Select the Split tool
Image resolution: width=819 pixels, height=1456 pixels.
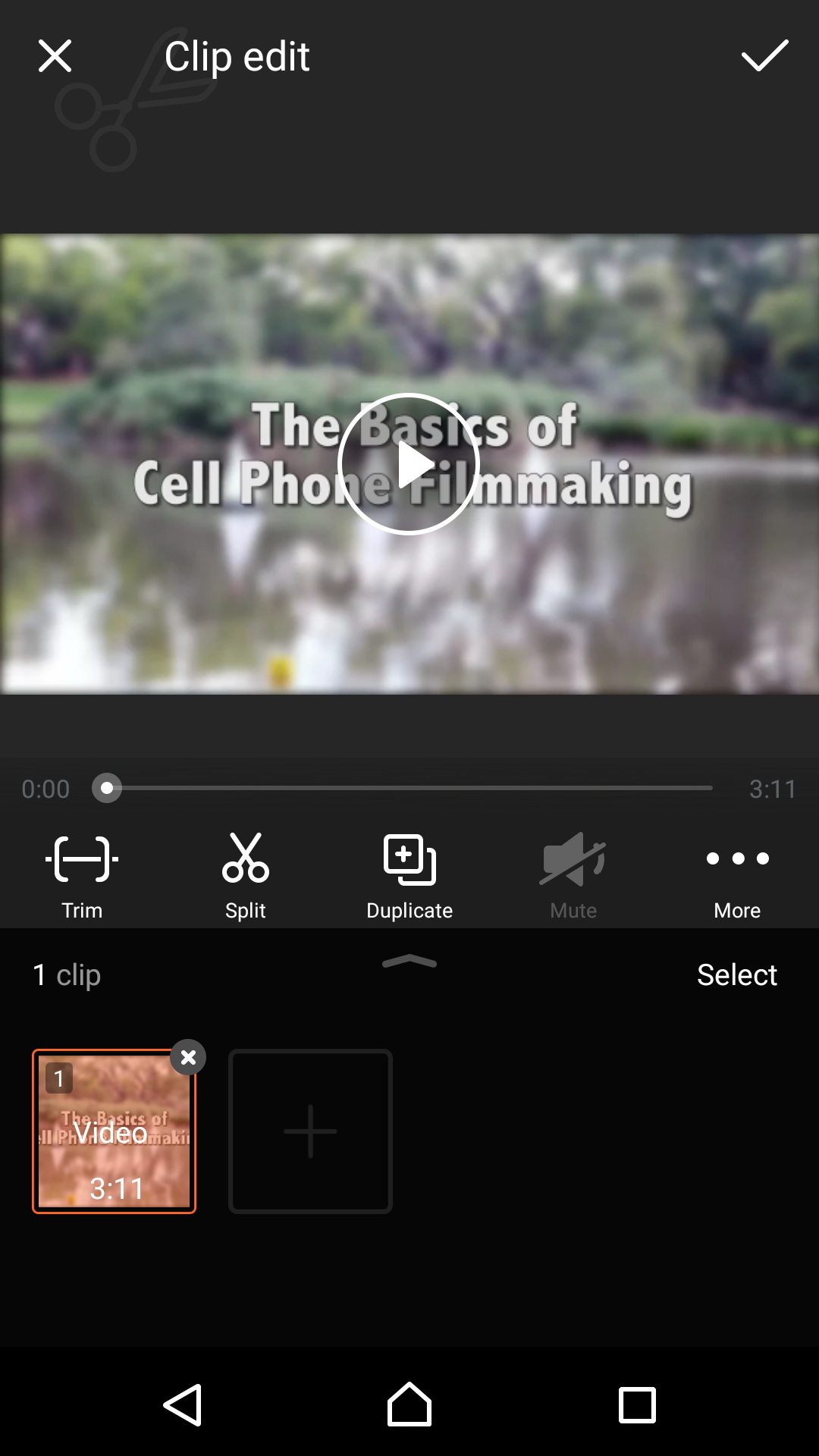(x=246, y=876)
